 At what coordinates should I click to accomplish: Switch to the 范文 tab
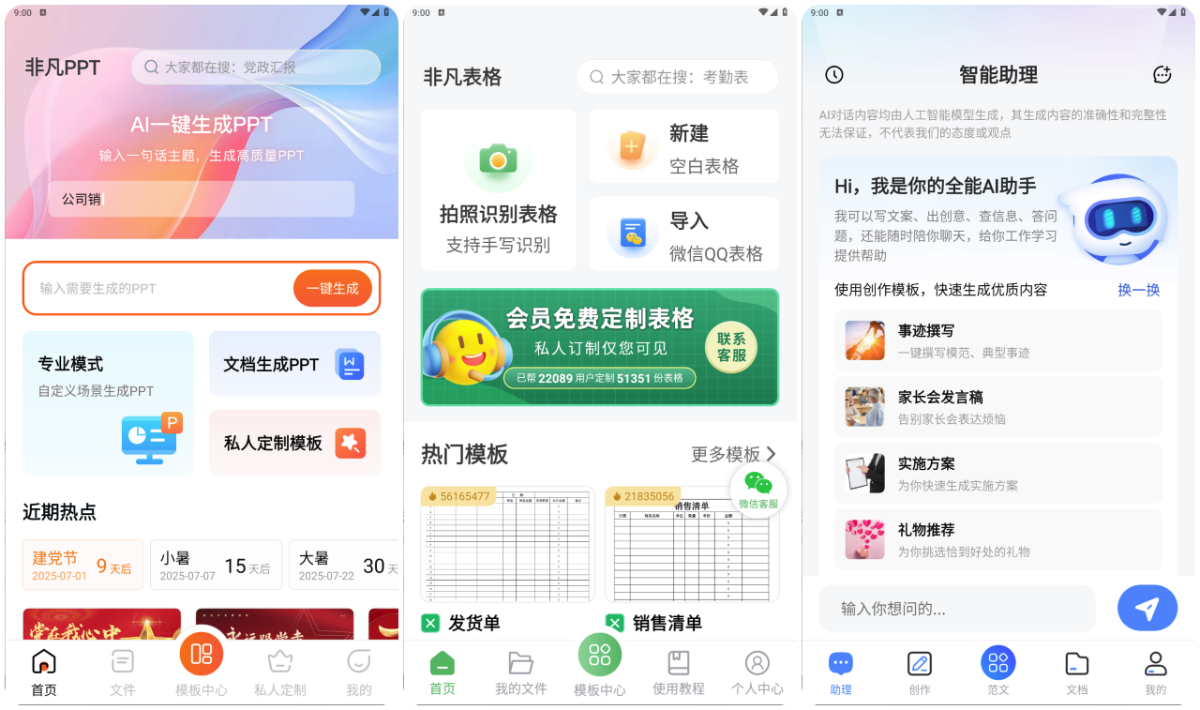coord(997,671)
